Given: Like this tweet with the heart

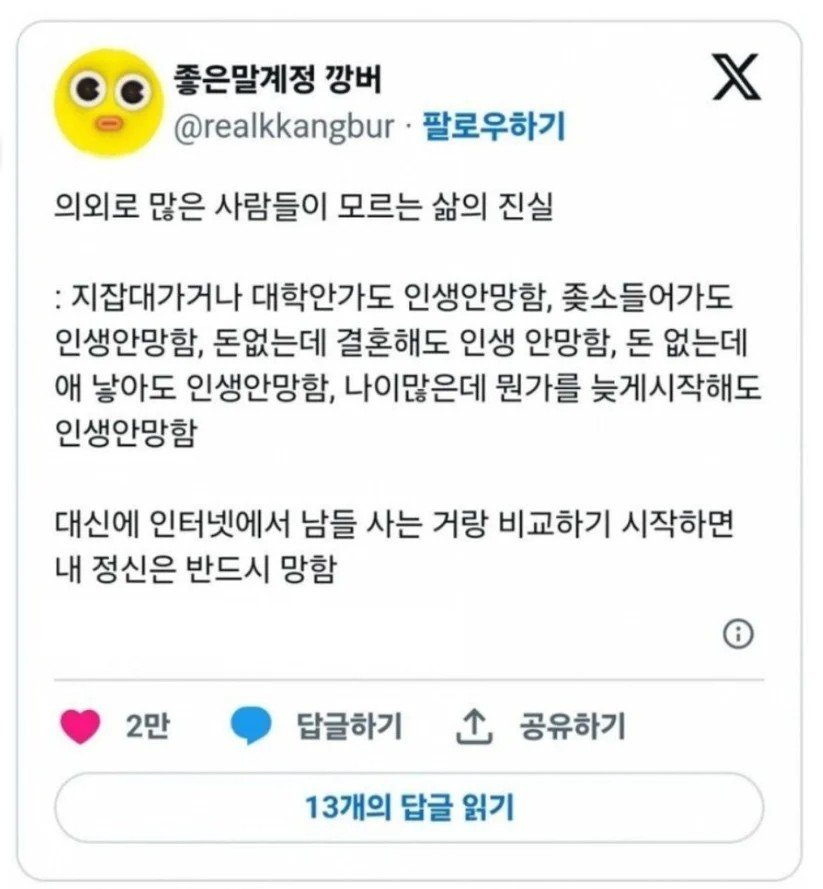Looking at the screenshot, I should pos(81,726).
